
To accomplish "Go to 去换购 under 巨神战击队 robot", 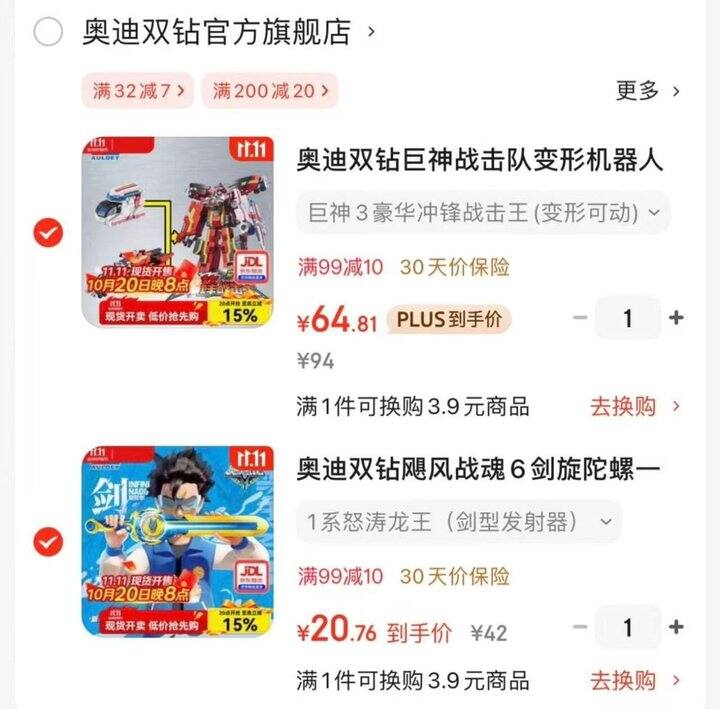I will coord(634,407).
